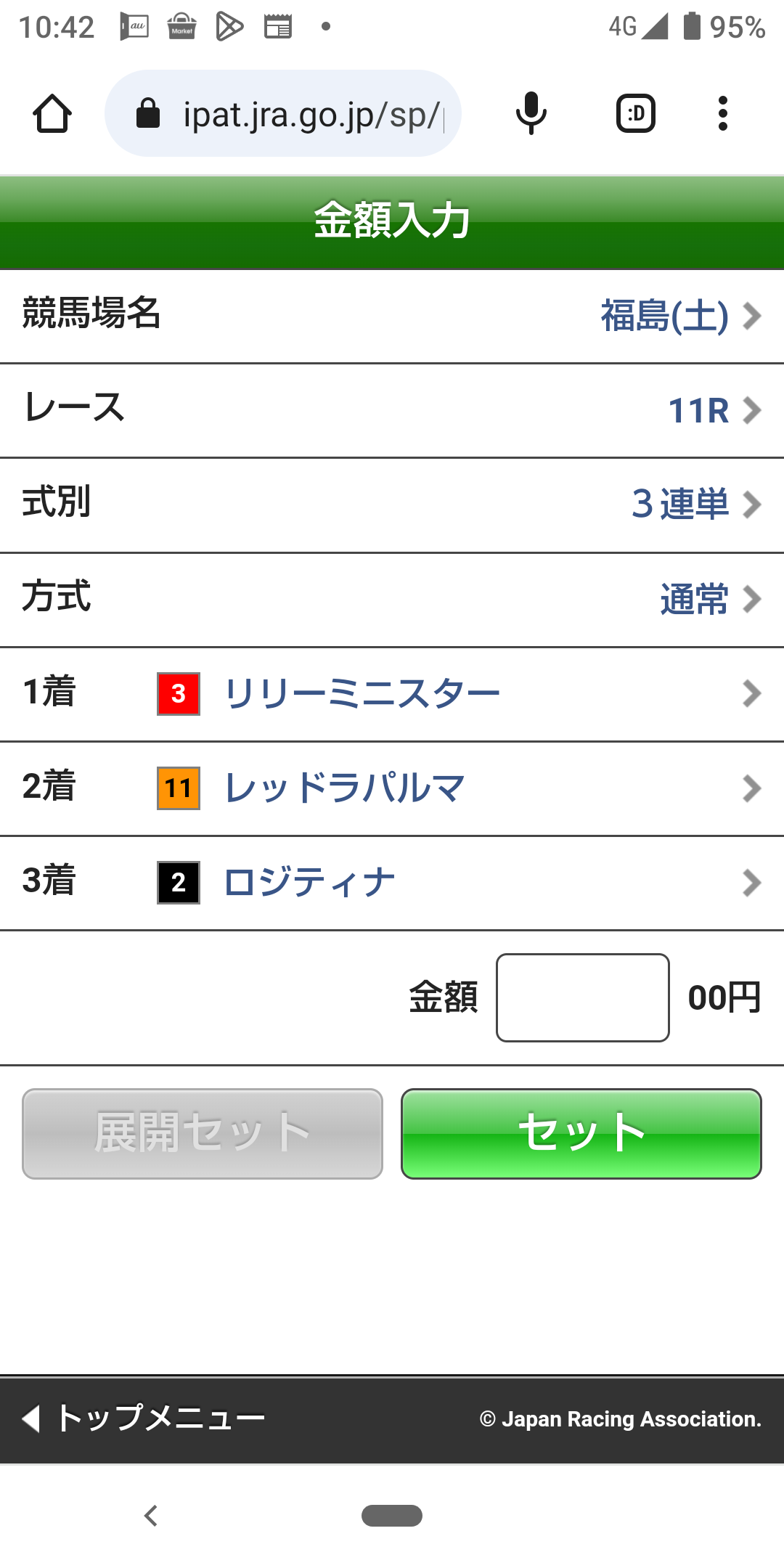Edit 3着 pick ロジティナ
The width and height of the screenshot is (784, 1568).
pos(392,883)
